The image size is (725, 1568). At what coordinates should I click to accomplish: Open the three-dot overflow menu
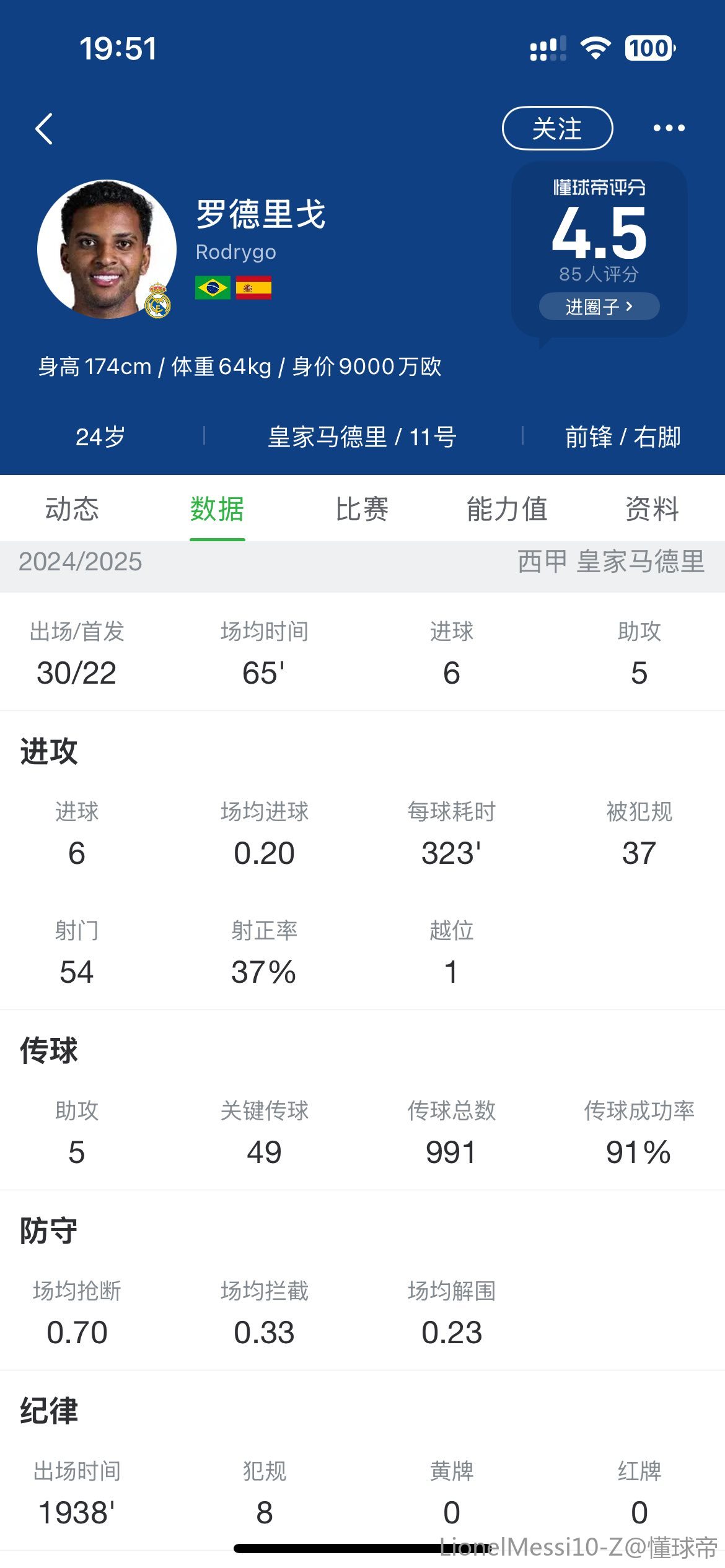pyautogui.click(x=669, y=128)
